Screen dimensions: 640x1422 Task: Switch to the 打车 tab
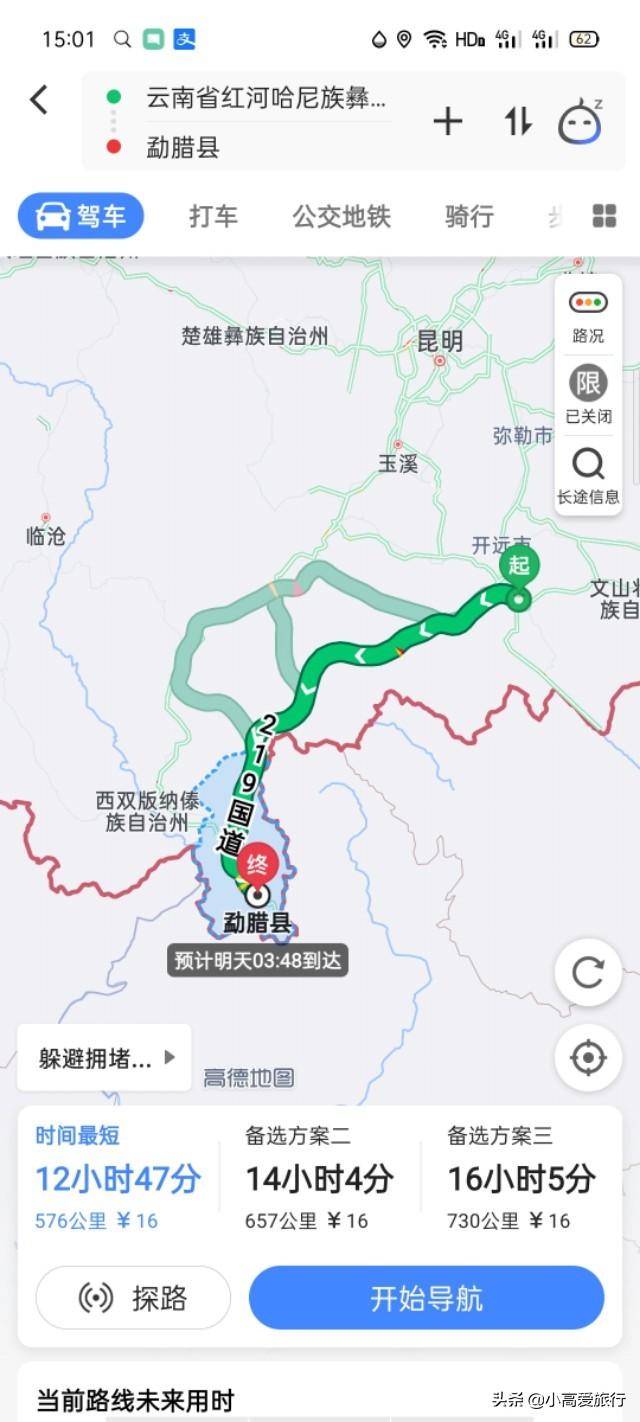[x=214, y=216]
